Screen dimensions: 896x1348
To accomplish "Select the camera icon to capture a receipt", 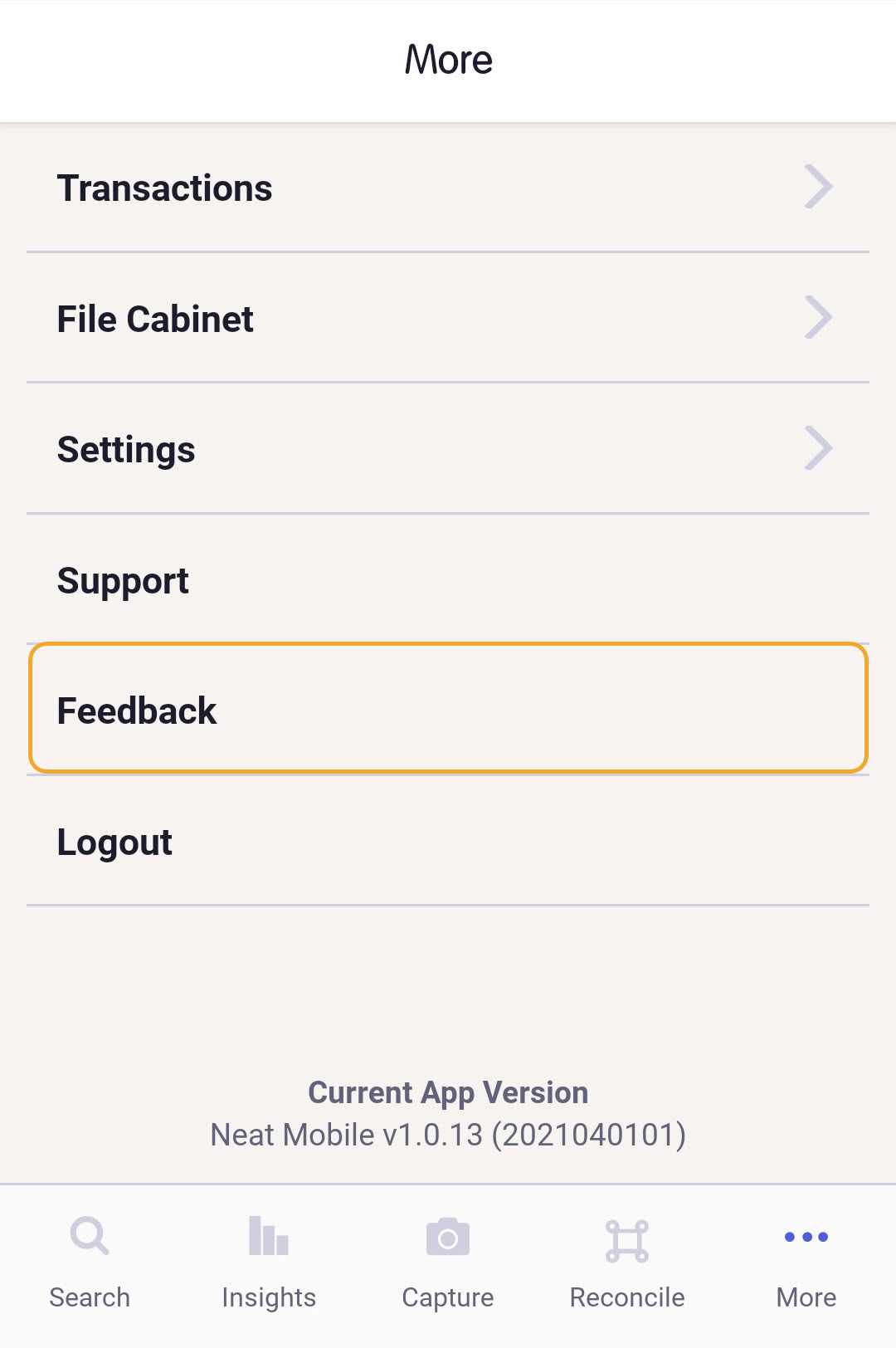I will (447, 1237).
